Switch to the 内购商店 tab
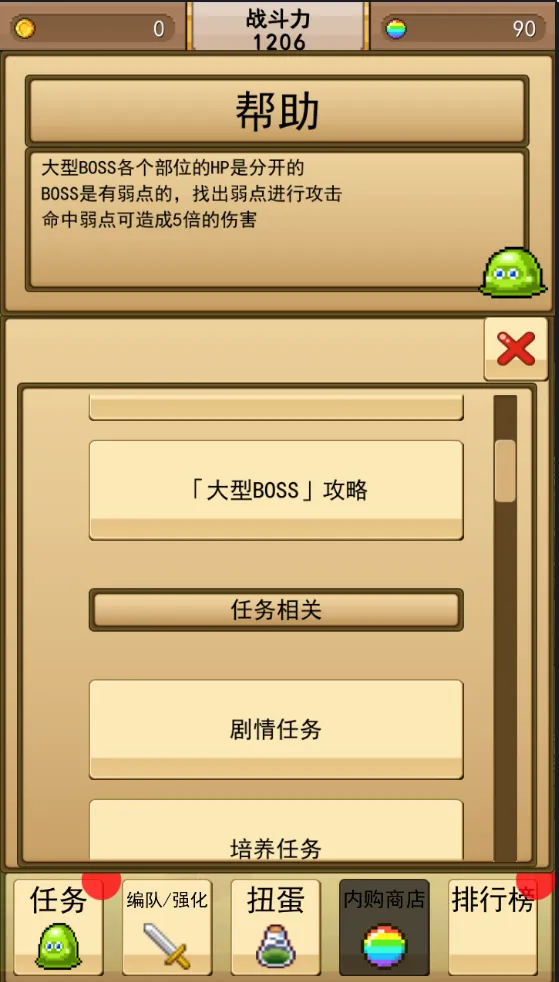 click(x=384, y=927)
